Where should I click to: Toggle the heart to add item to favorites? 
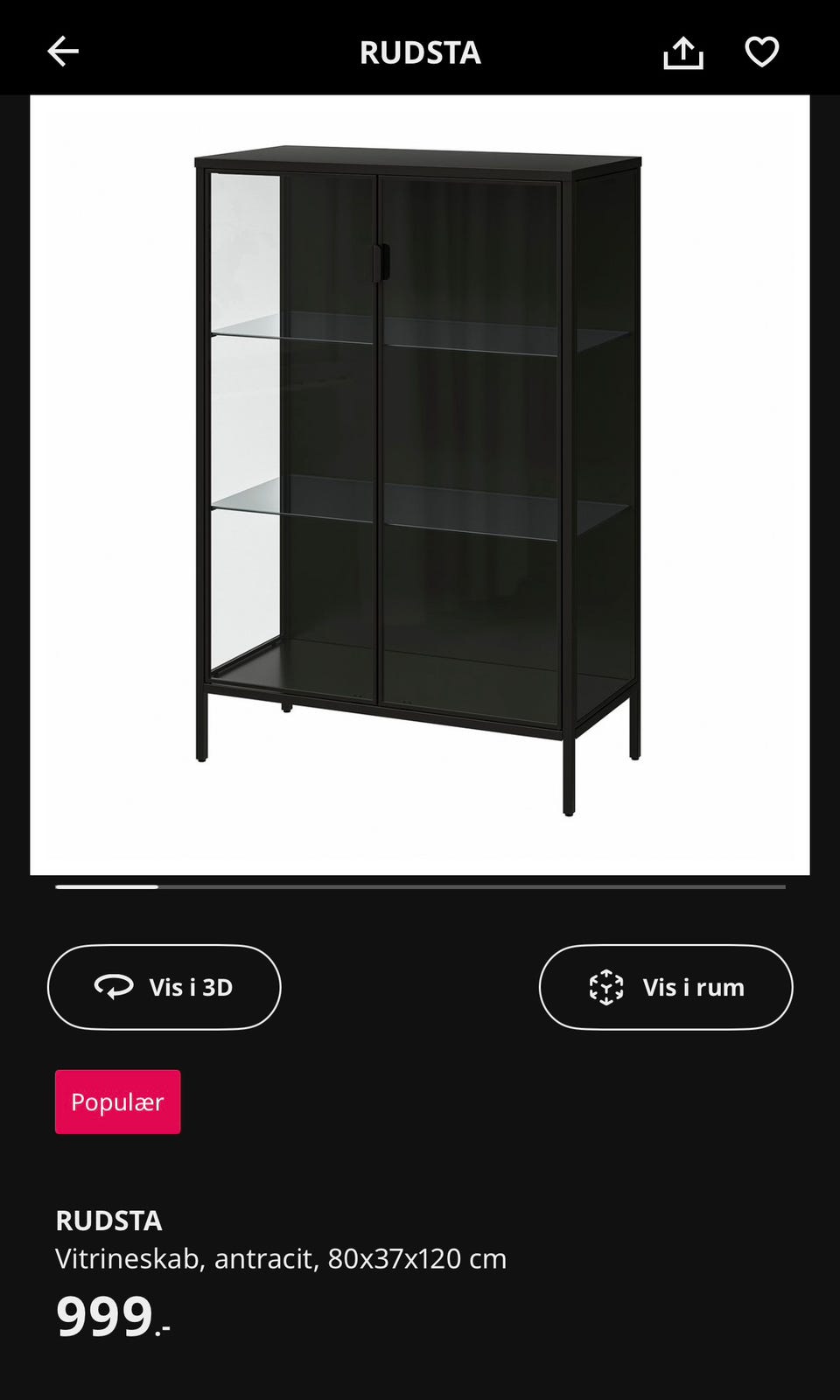pos(762,52)
